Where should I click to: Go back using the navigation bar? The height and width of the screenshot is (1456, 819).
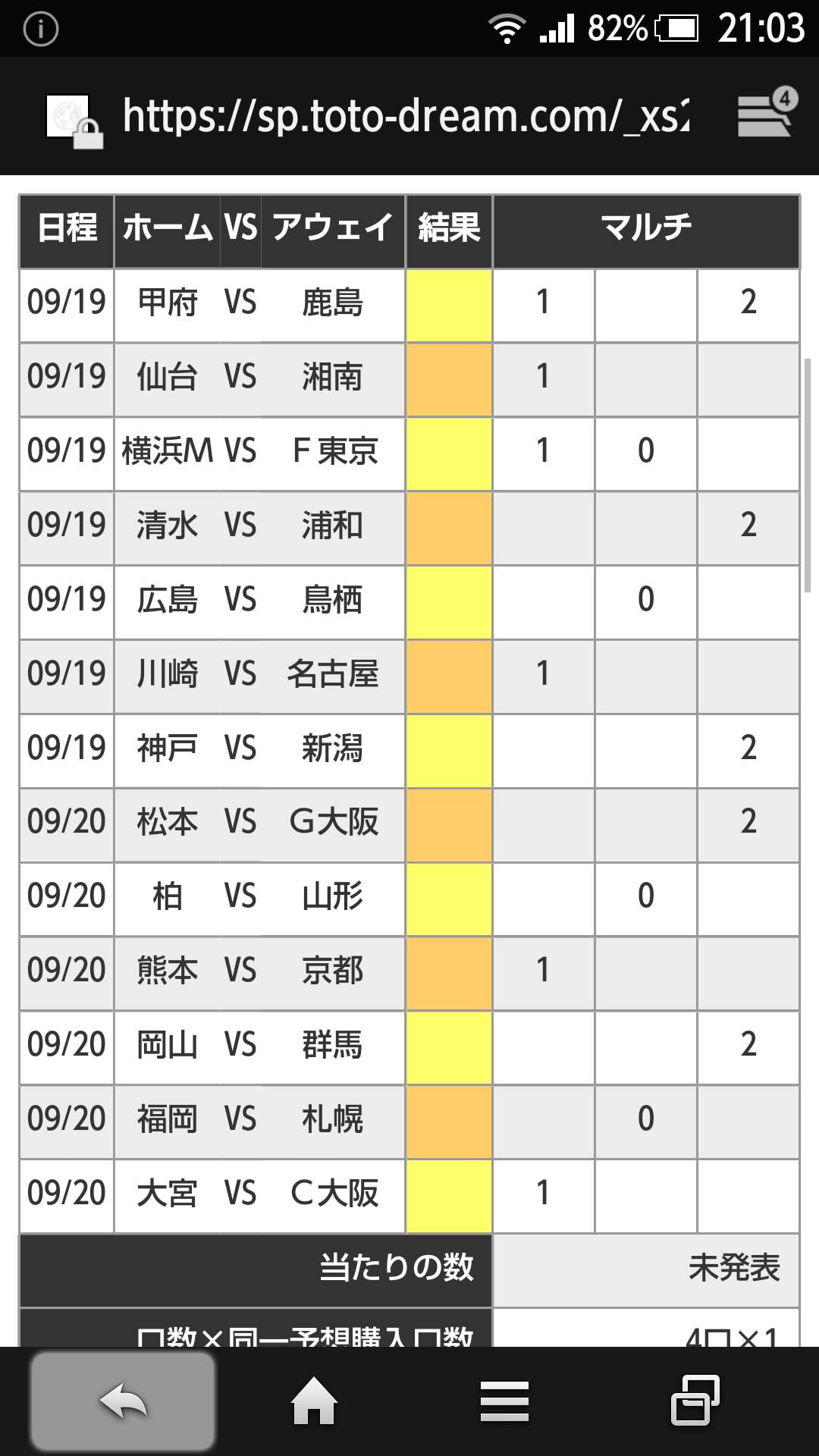(123, 1401)
